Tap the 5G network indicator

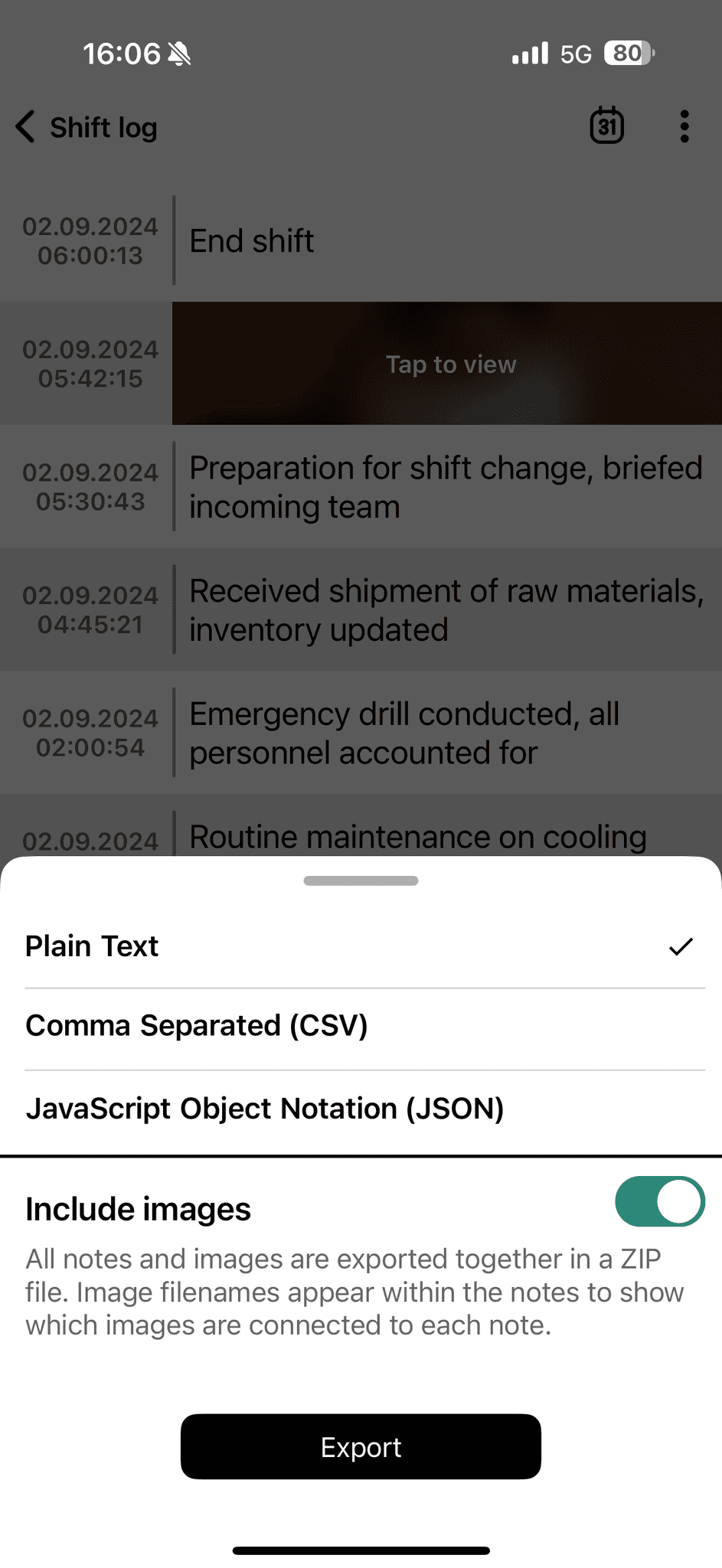pyautogui.click(x=576, y=52)
